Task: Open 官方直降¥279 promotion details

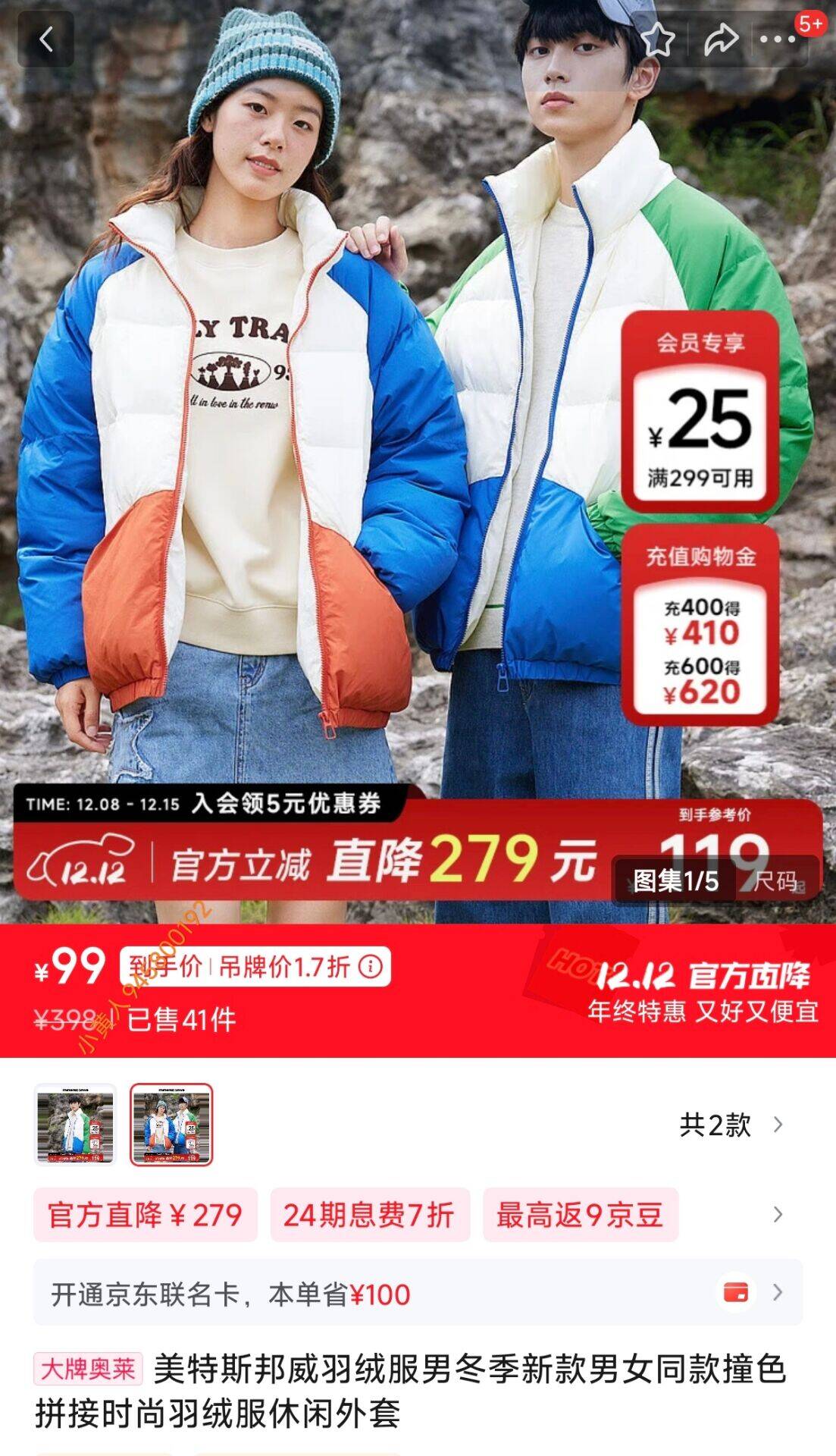Action: point(145,1215)
